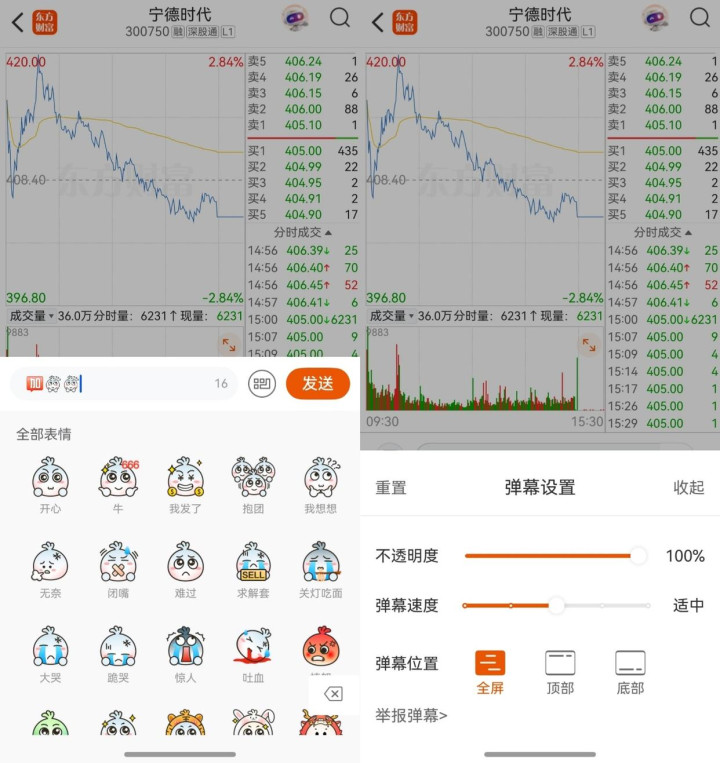Adjust the 弹幕速度 speed slider

(x=556, y=605)
